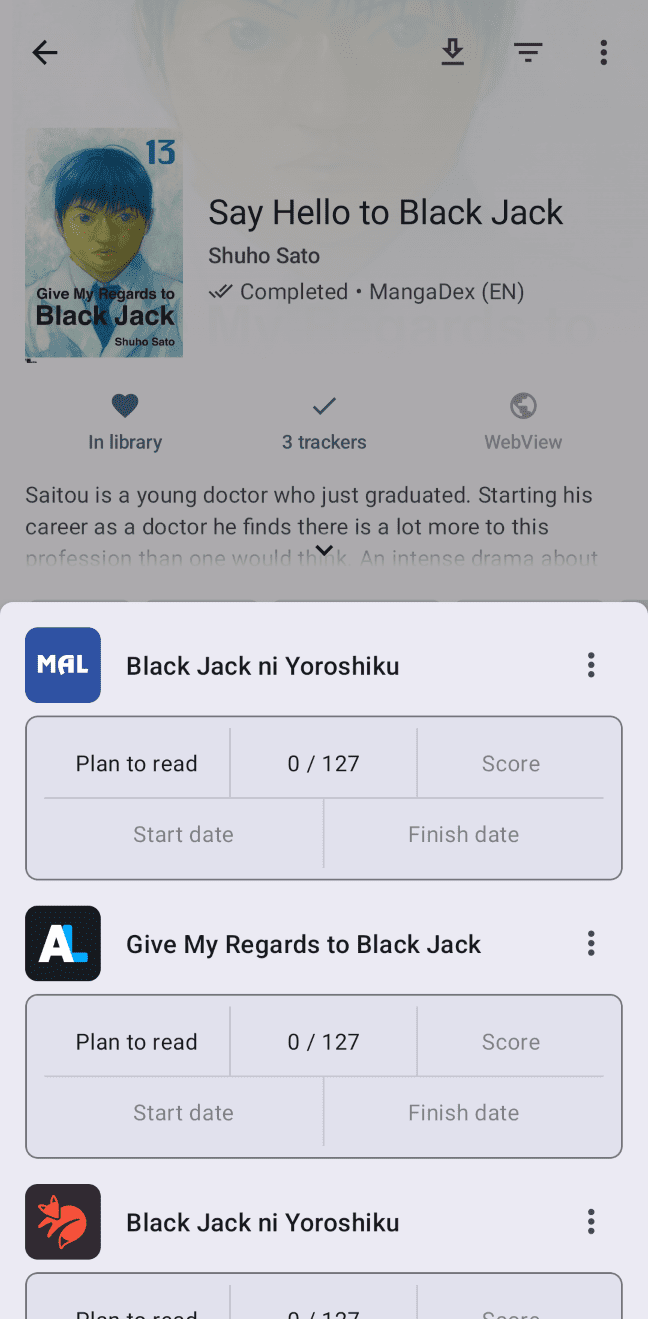648x1319 pixels.
Task: Open AniList tracker overflow menu
Action: 591,943
